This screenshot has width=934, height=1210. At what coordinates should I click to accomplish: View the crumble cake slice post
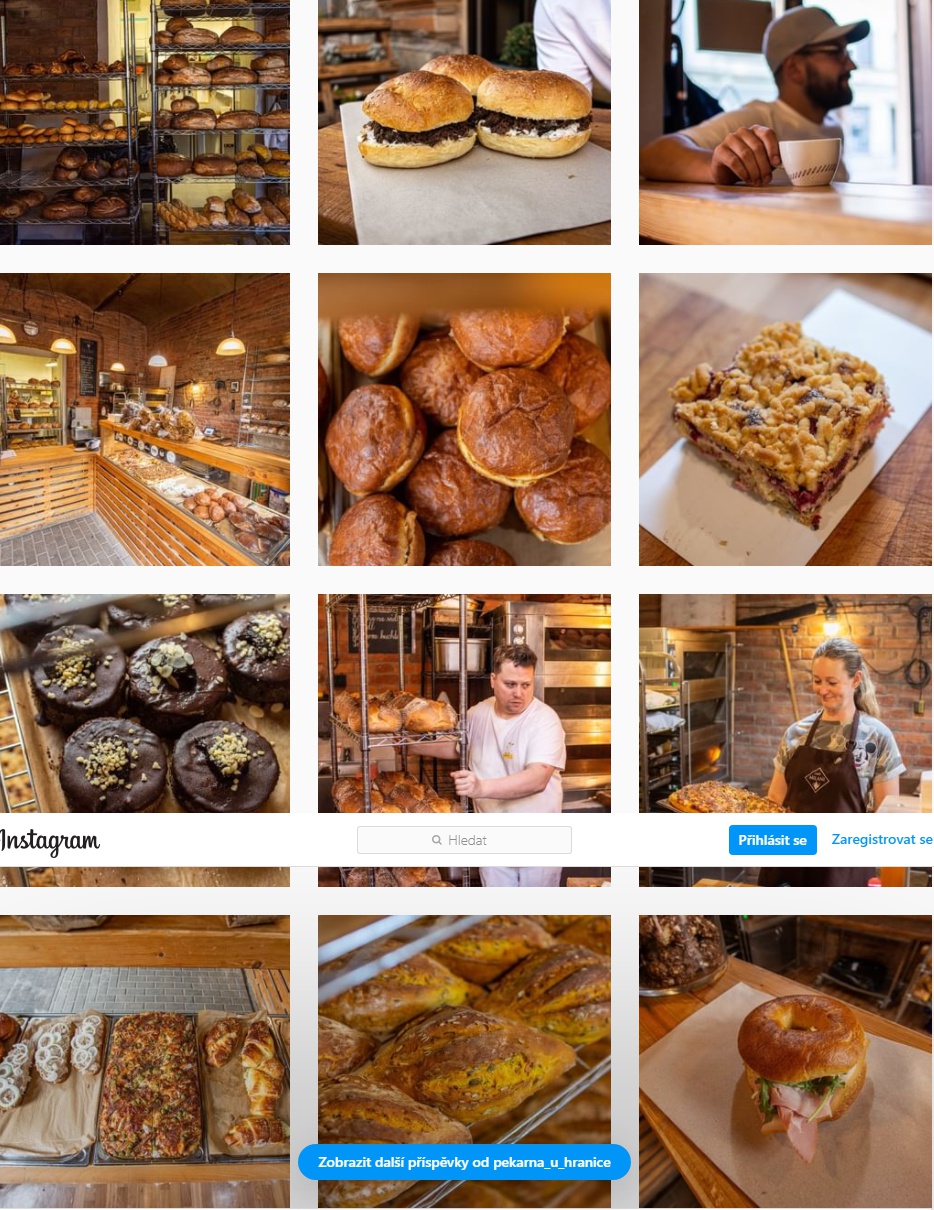click(x=785, y=420)
